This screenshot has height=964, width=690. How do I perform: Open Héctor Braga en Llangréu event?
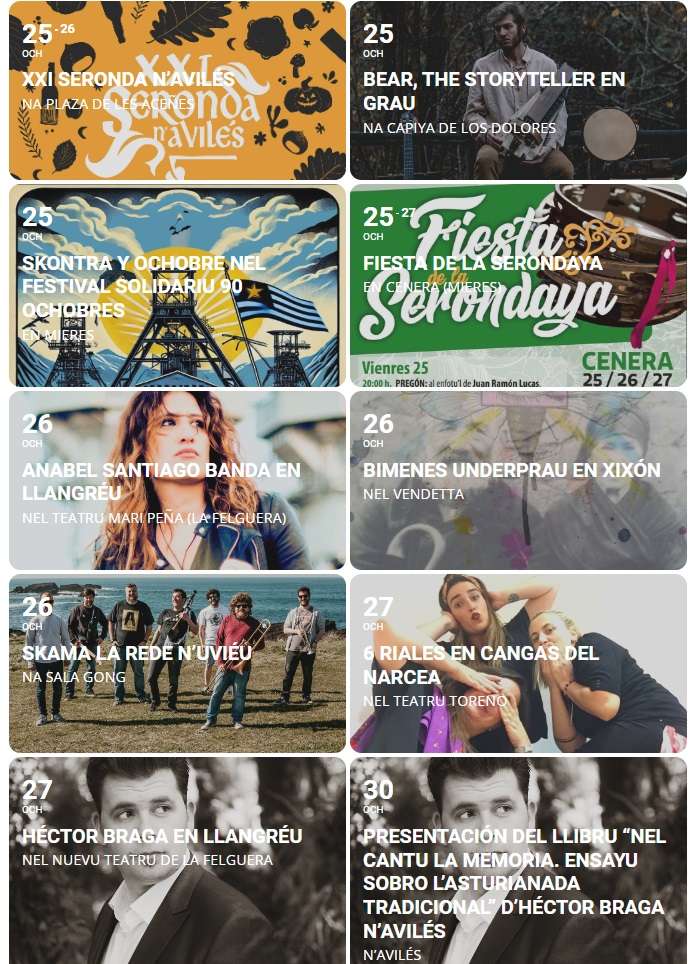click(x=177, y=861)
